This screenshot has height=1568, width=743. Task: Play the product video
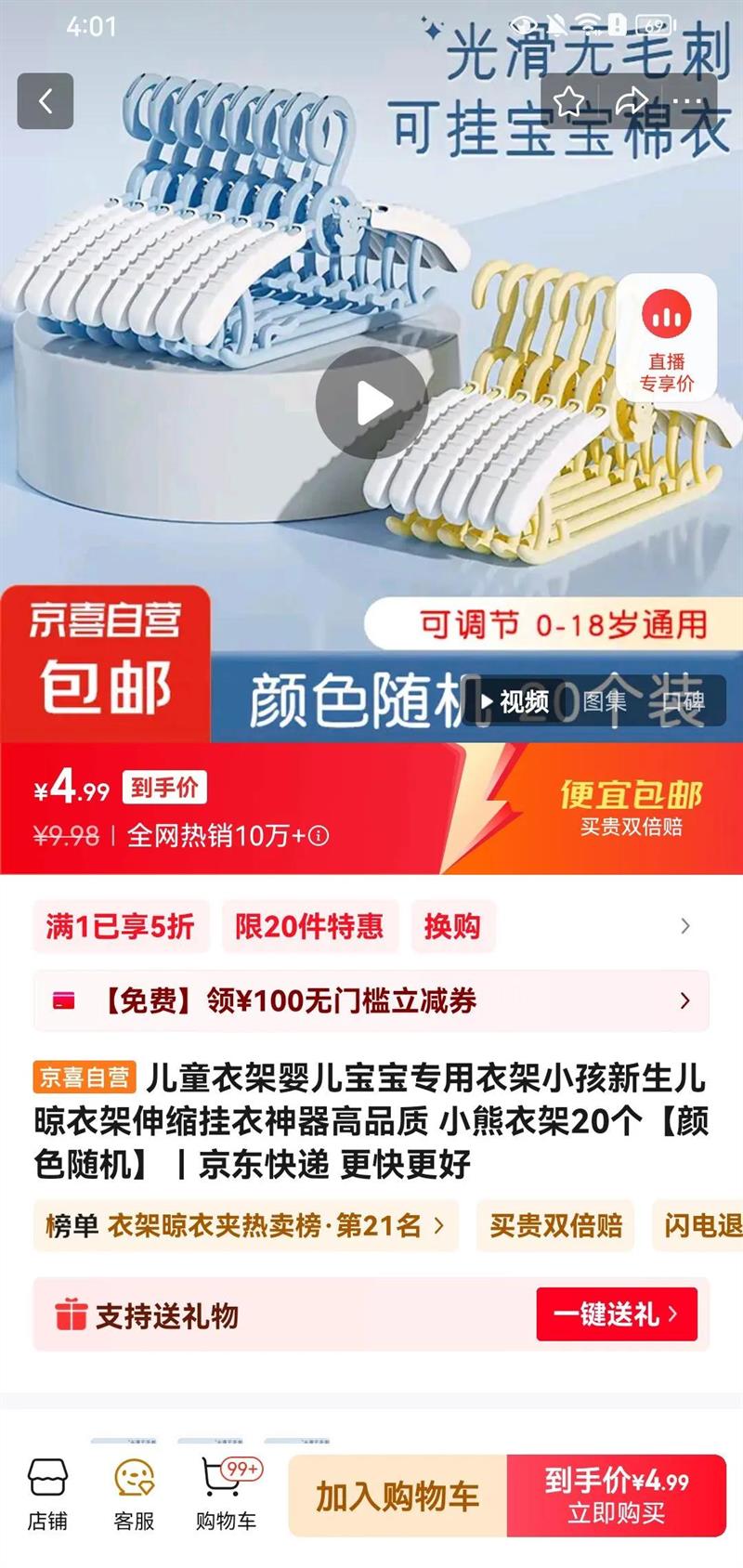pos(371,403)
